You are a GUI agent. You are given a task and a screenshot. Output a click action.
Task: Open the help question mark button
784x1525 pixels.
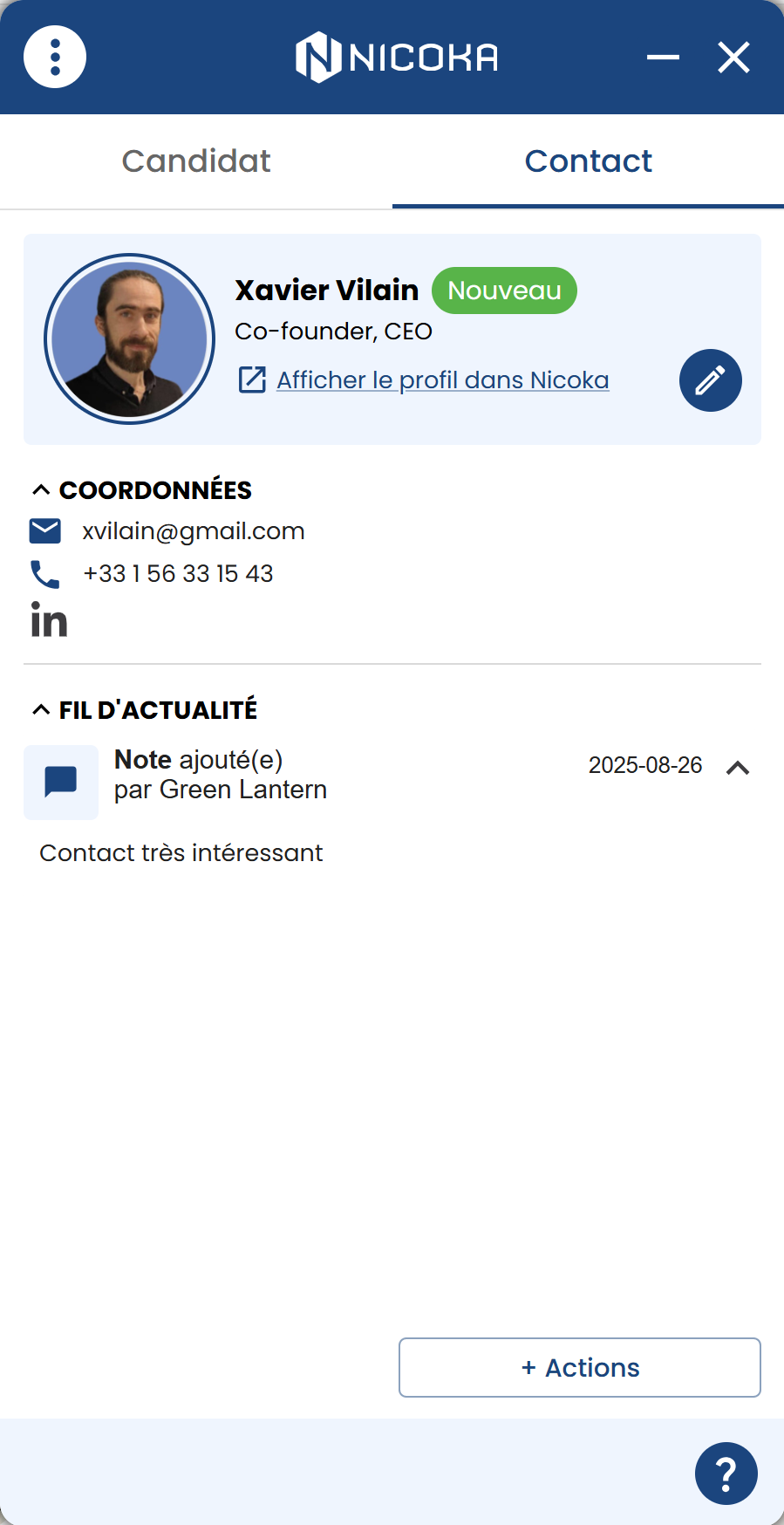tap(726, 1474)
